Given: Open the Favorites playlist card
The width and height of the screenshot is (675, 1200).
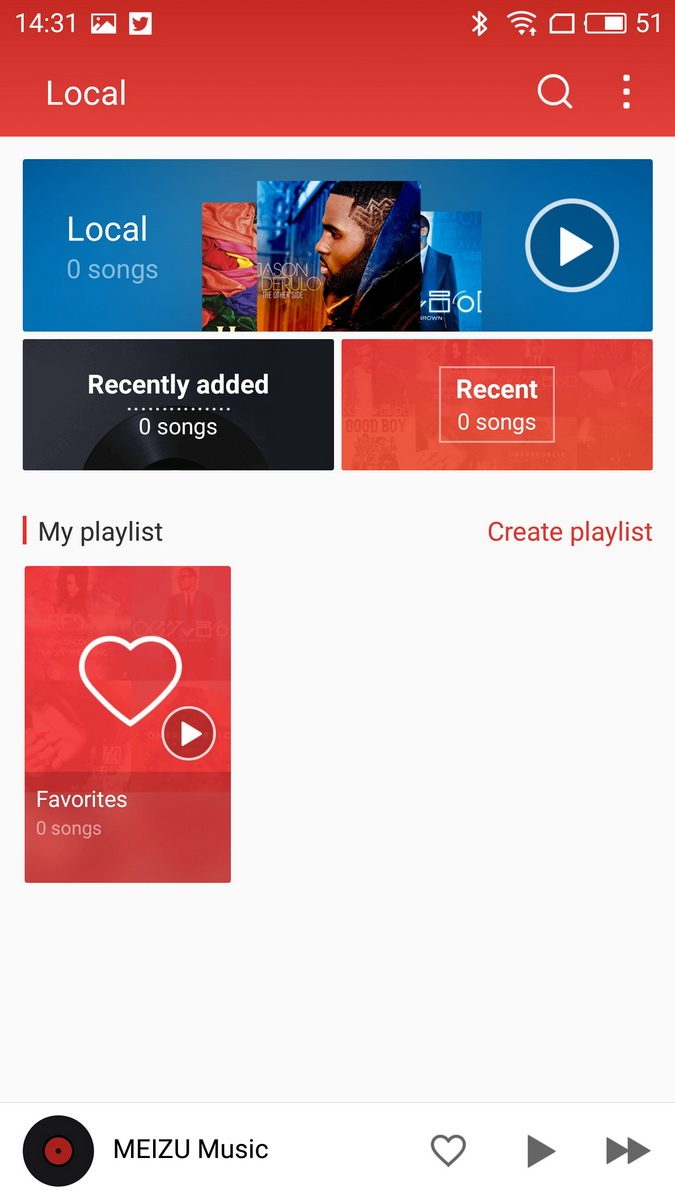Looking at the screenshot, I should click(128, 724).
